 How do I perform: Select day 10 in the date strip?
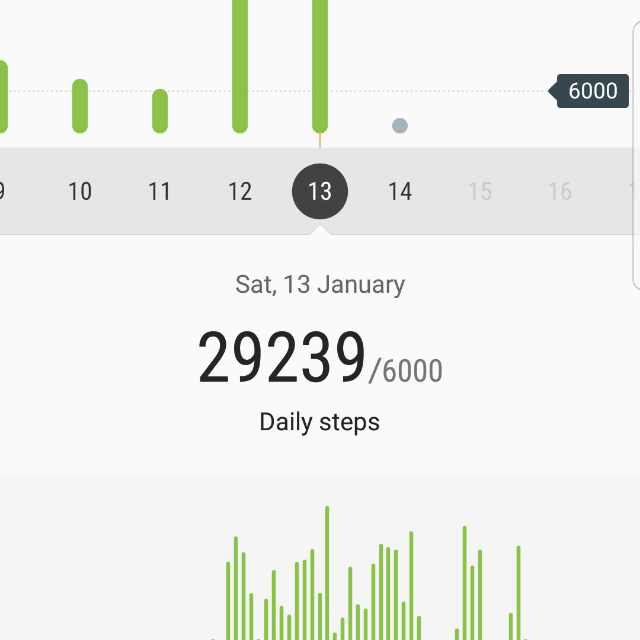[x=80, y=191]
